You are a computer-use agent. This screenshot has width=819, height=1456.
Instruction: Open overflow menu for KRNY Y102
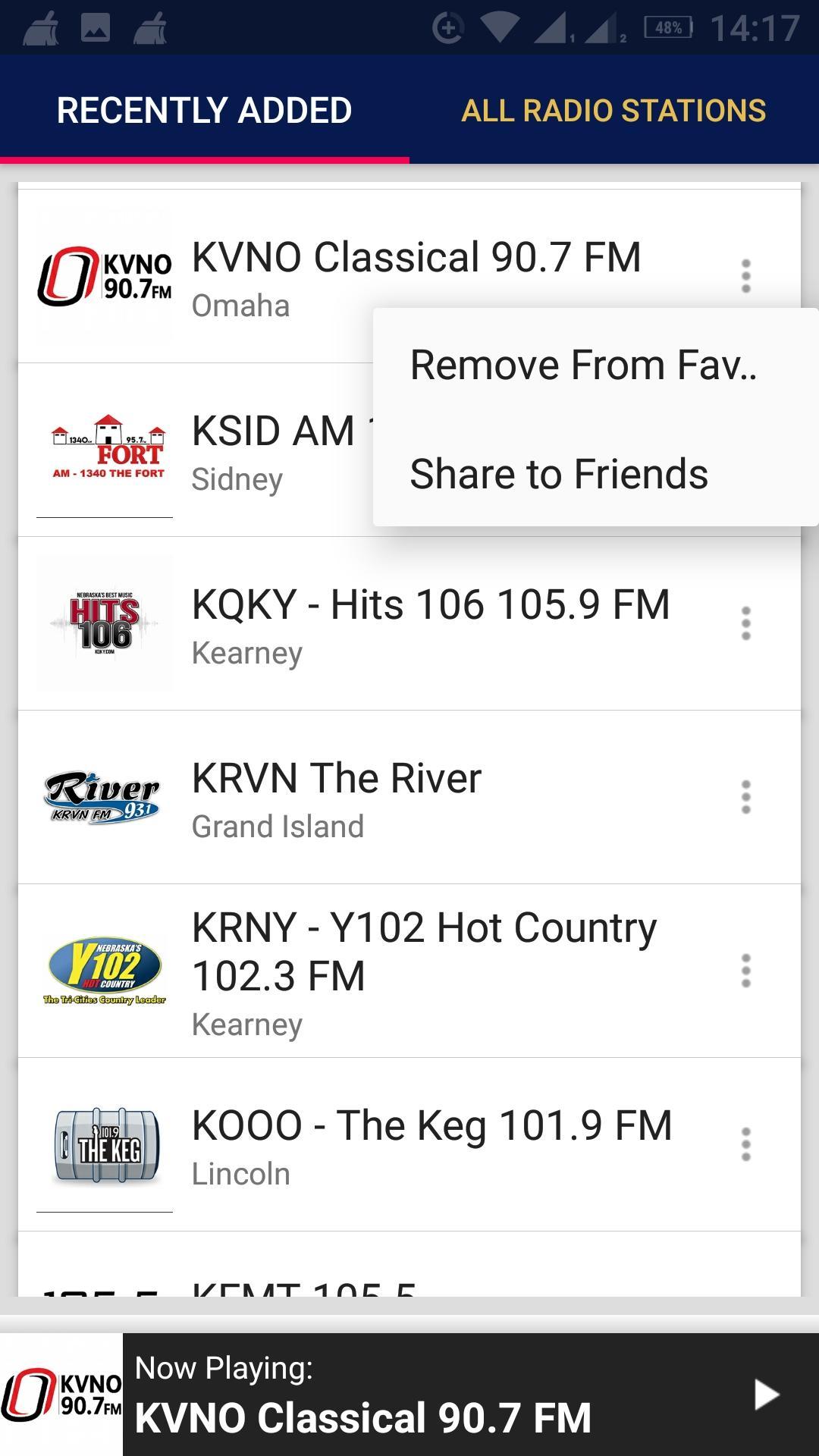coord(746,971)
